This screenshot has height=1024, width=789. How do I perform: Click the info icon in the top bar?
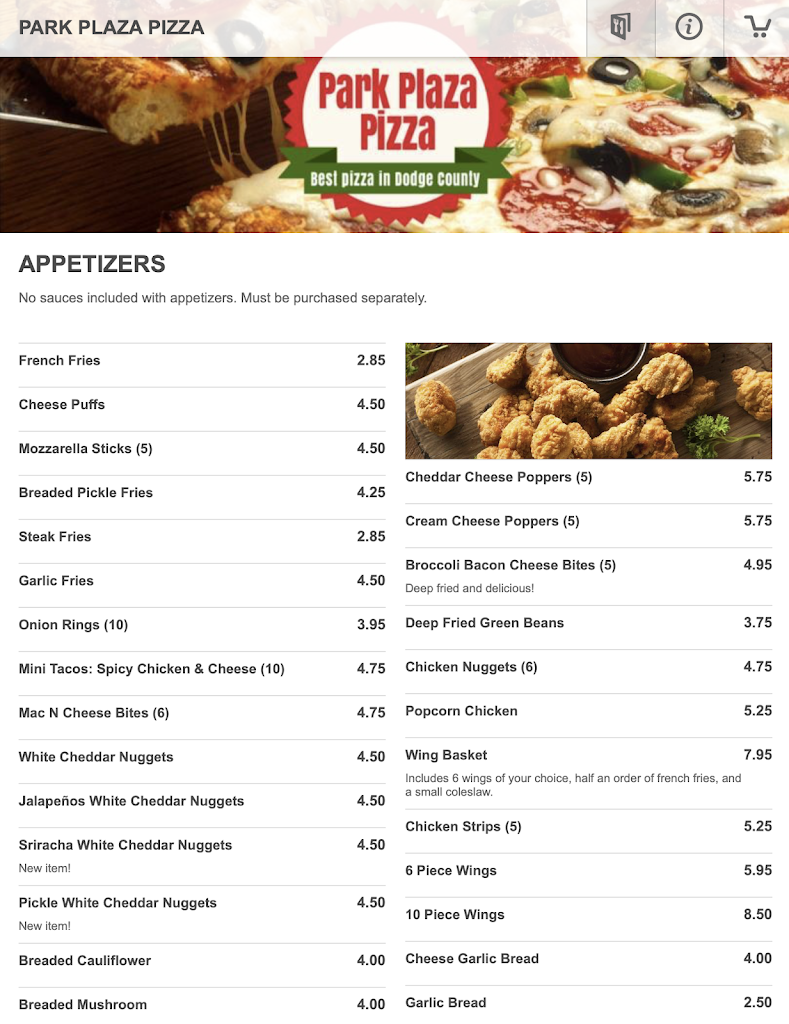pyautogui.click(x=688, y=28)
